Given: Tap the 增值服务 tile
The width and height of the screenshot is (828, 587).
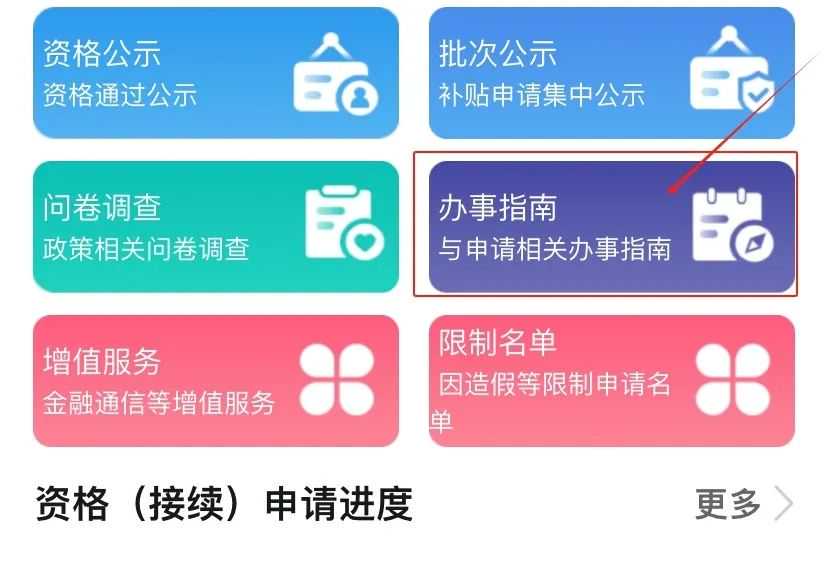Looking at the screenshot, I should [215, 381].
